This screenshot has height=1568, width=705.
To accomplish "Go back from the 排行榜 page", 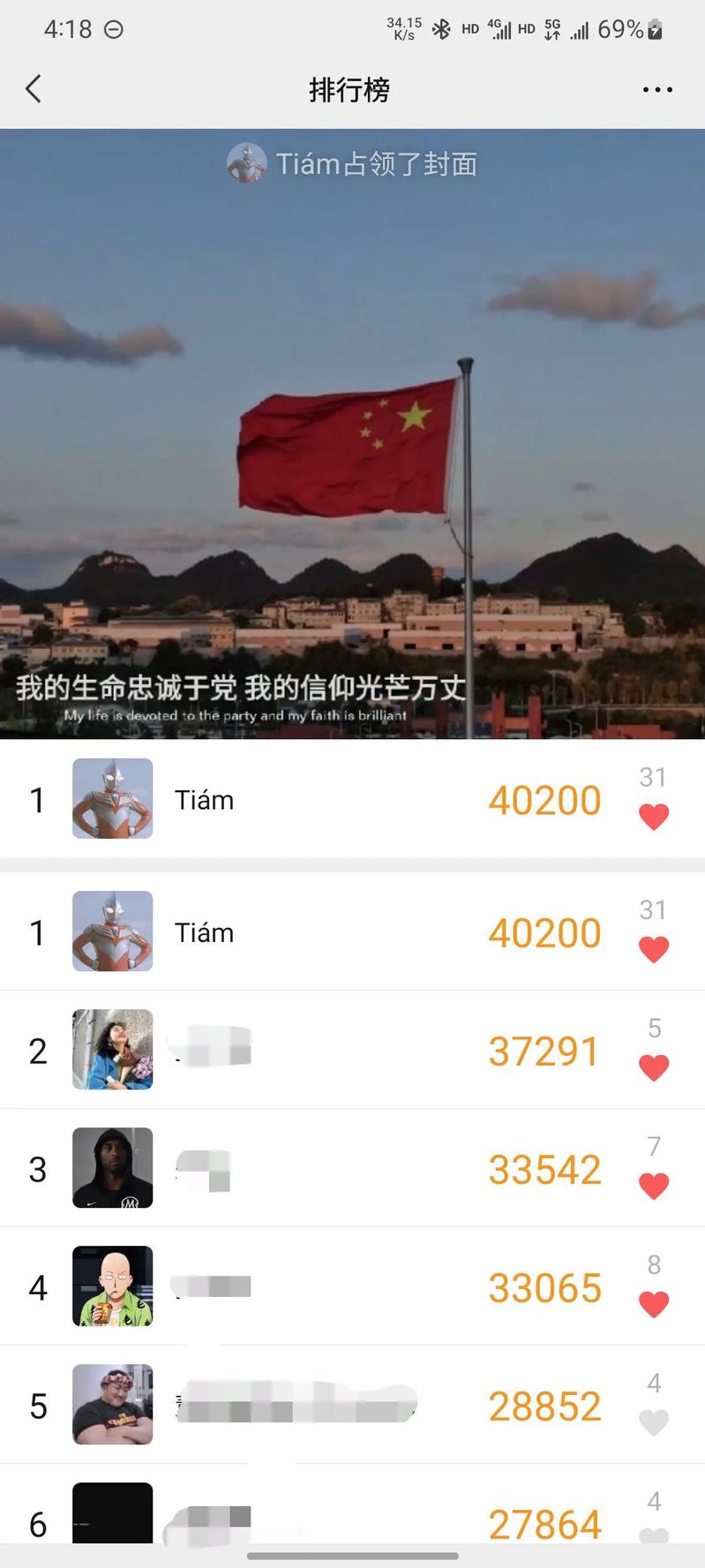I will (x=34, y=89).
